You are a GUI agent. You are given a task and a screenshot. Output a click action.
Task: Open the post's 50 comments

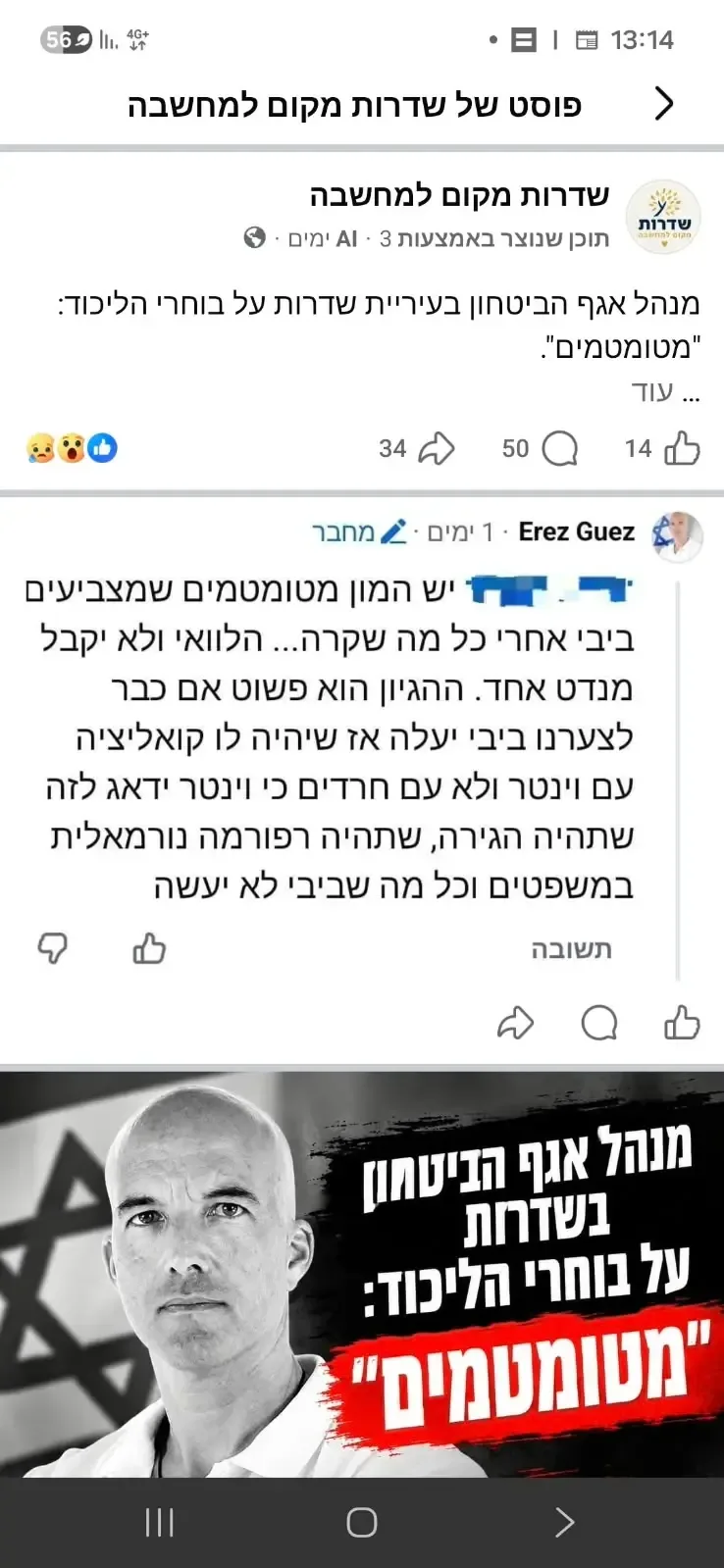540,448
